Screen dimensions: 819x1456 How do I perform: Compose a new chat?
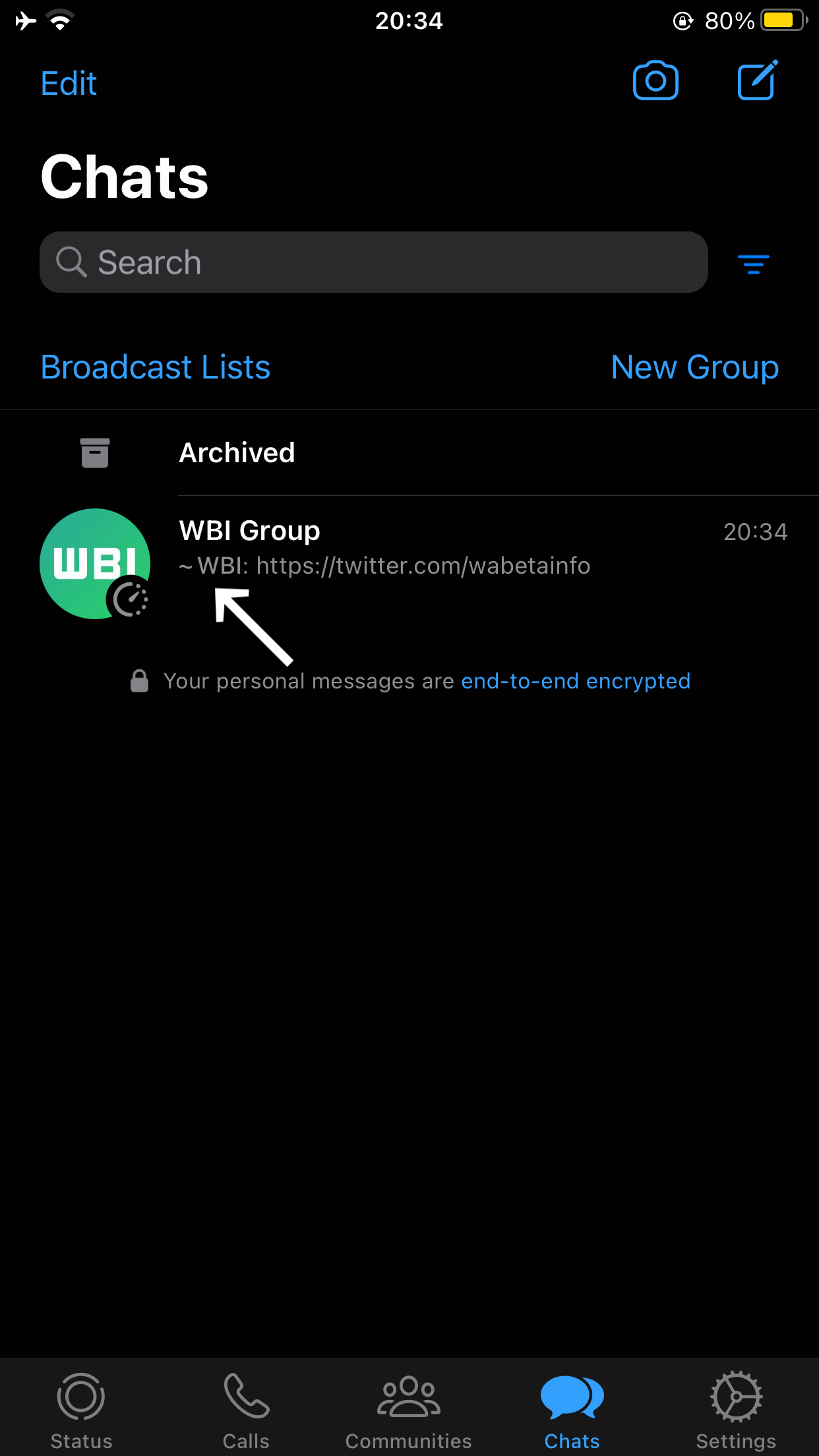pyautogui.click(x=756, y=81)
